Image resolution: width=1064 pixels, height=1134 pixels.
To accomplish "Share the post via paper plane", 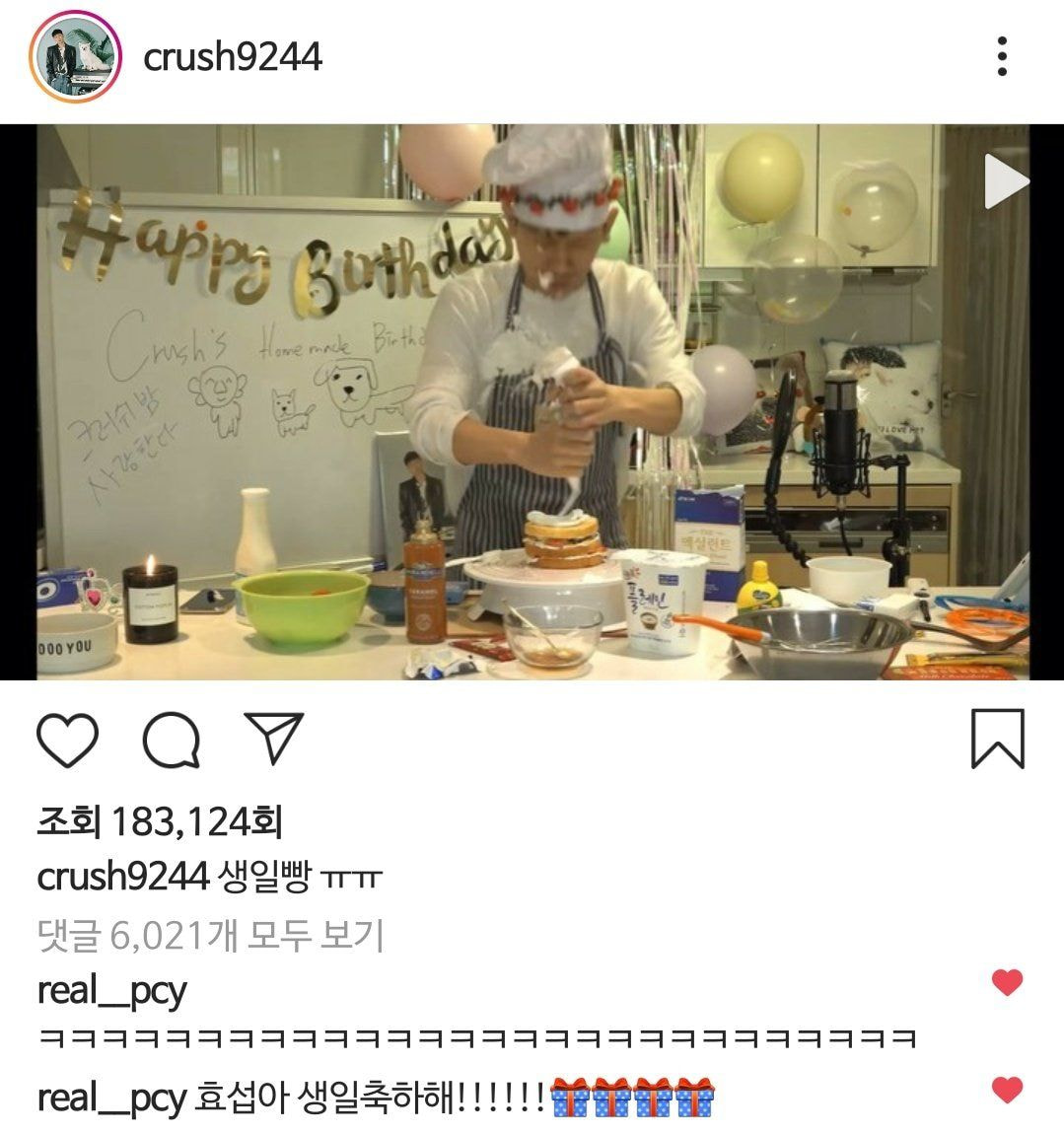I will [x=273, y=740].
